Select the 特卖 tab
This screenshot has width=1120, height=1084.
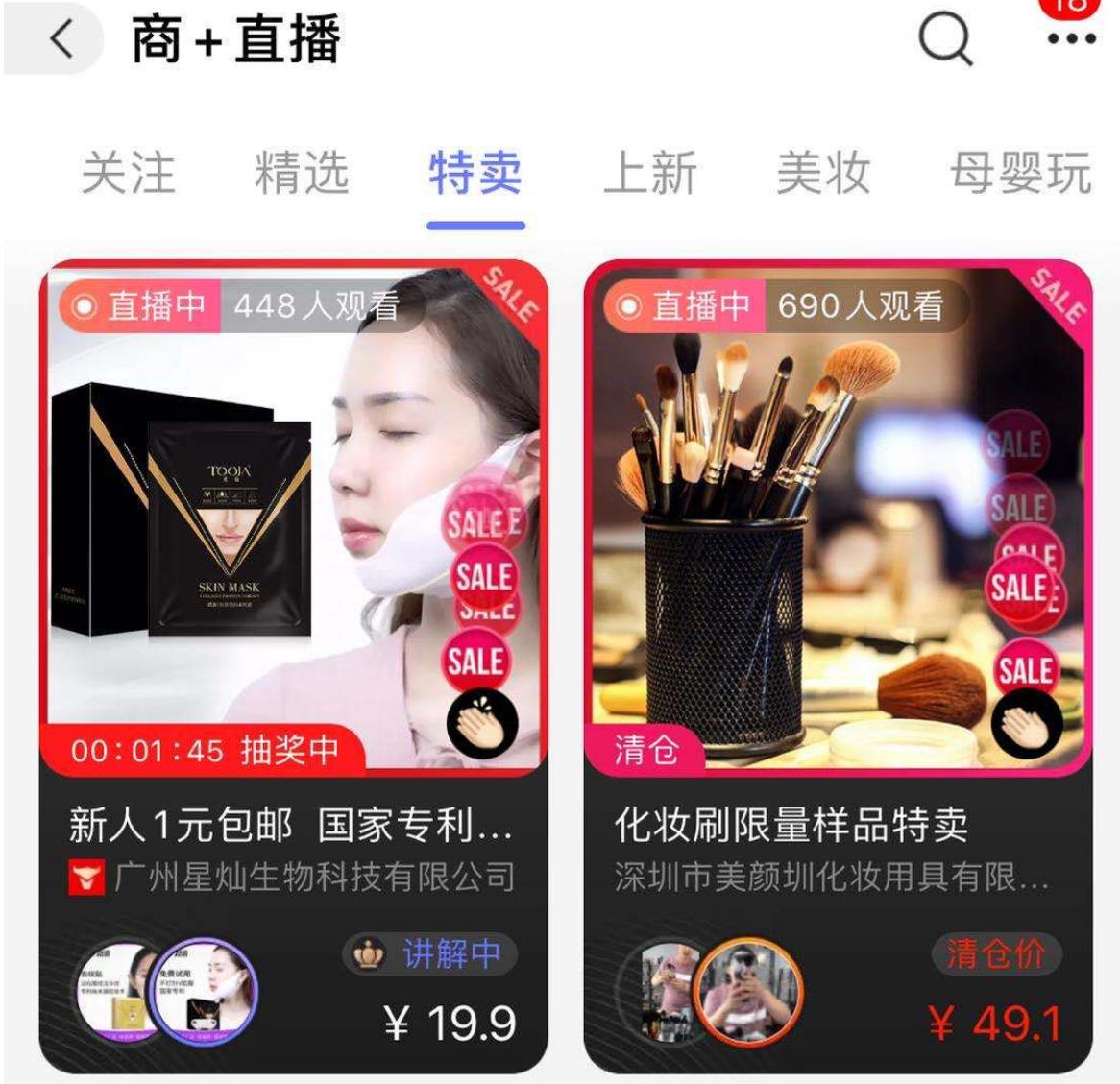click(x=475, y=174)
